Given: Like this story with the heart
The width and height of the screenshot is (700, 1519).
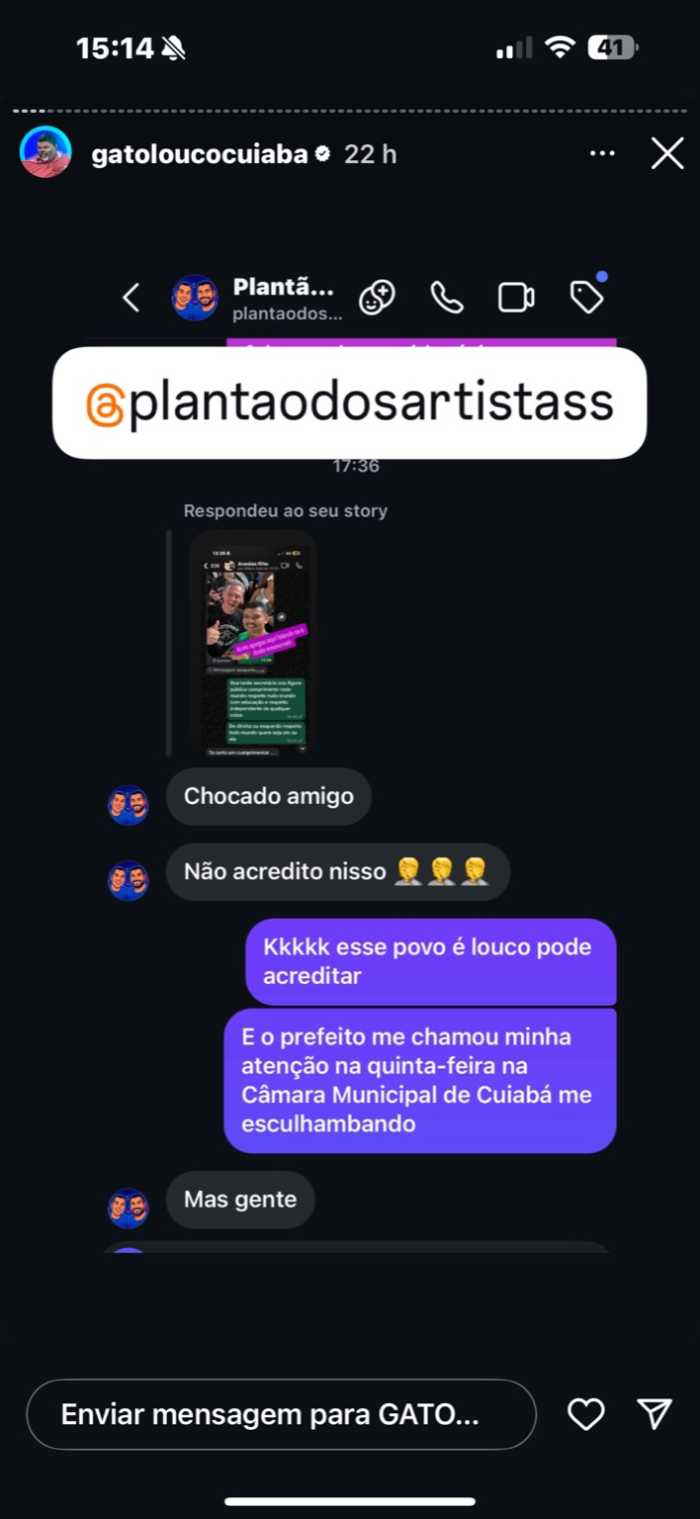Looking at the screenshot, I should (586, 1413).
